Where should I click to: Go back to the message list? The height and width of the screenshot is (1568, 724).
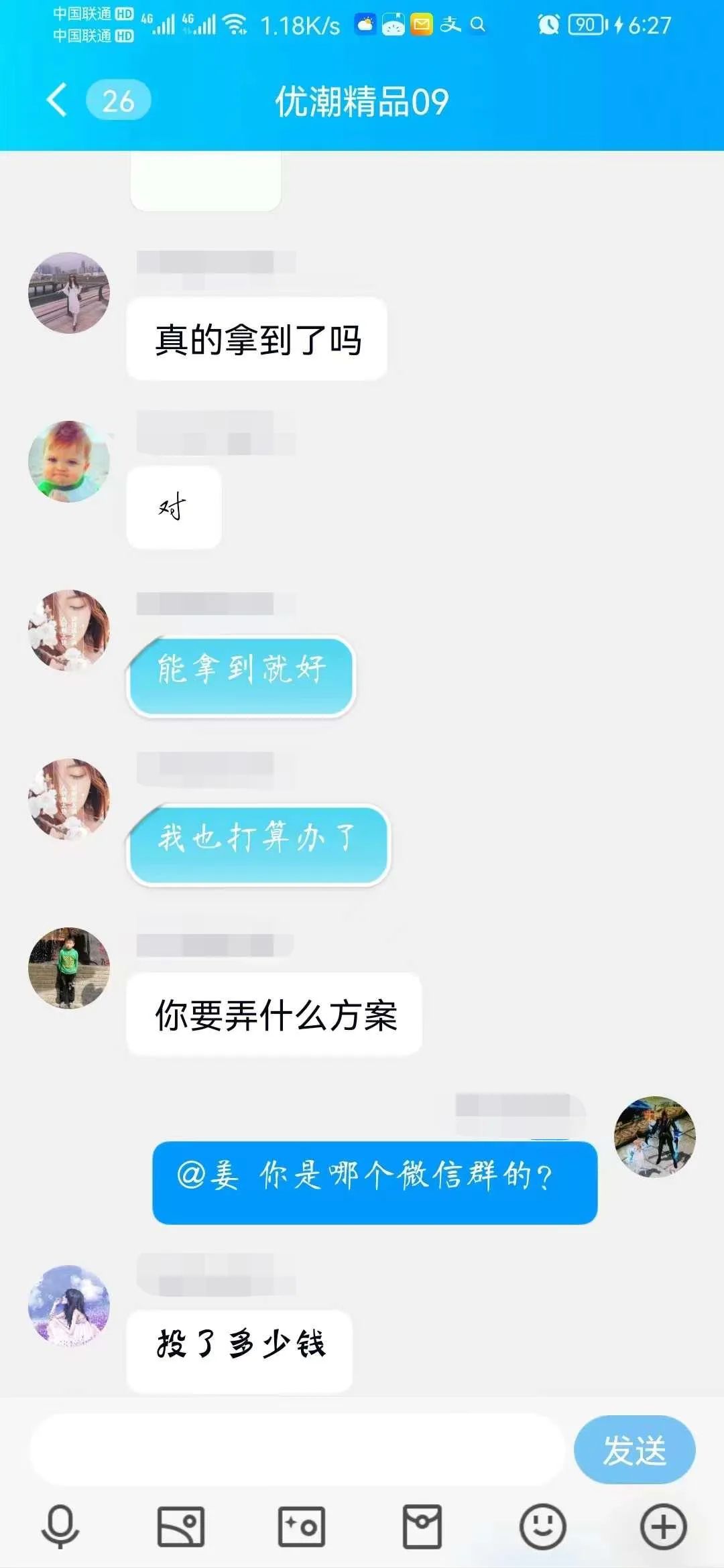point(58,101)
